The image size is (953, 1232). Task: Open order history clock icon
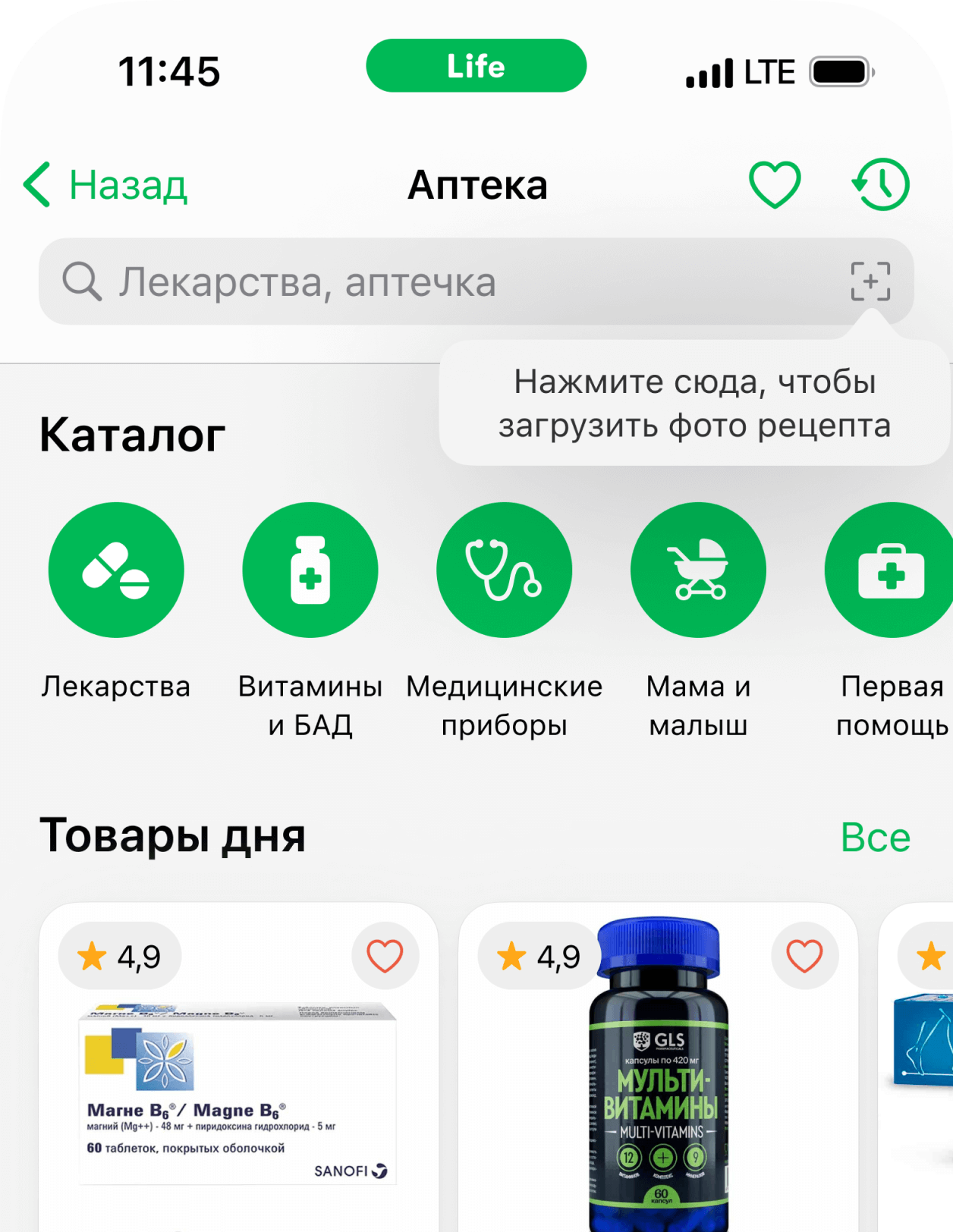(x=880, y=184)
